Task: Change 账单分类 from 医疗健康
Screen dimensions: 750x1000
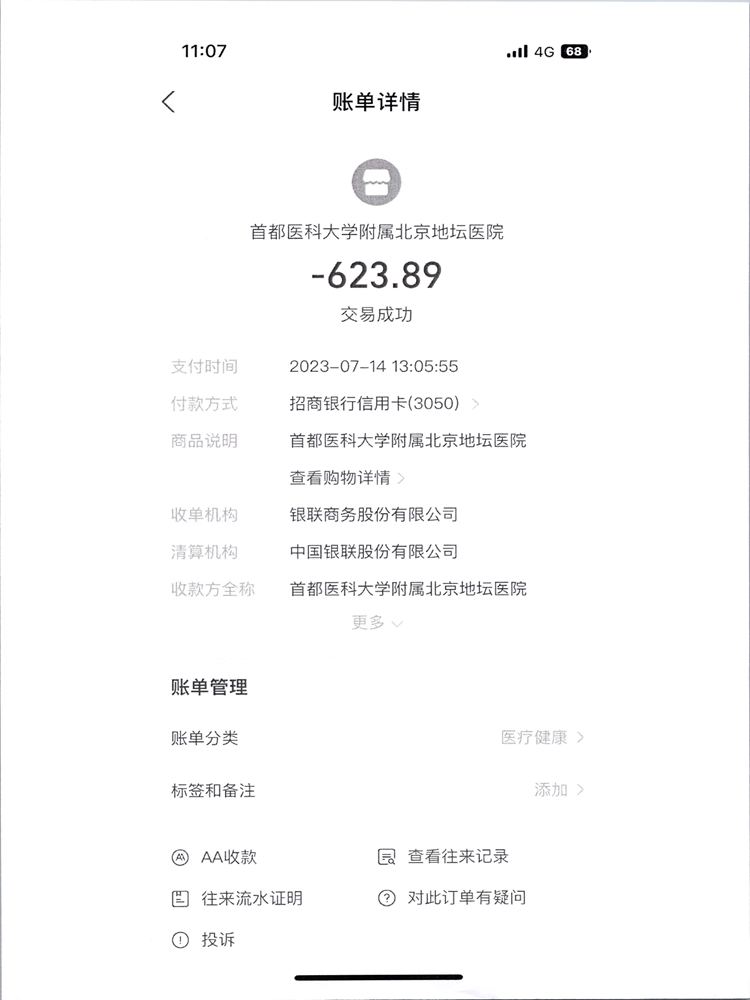Action: tap(542, 738)
